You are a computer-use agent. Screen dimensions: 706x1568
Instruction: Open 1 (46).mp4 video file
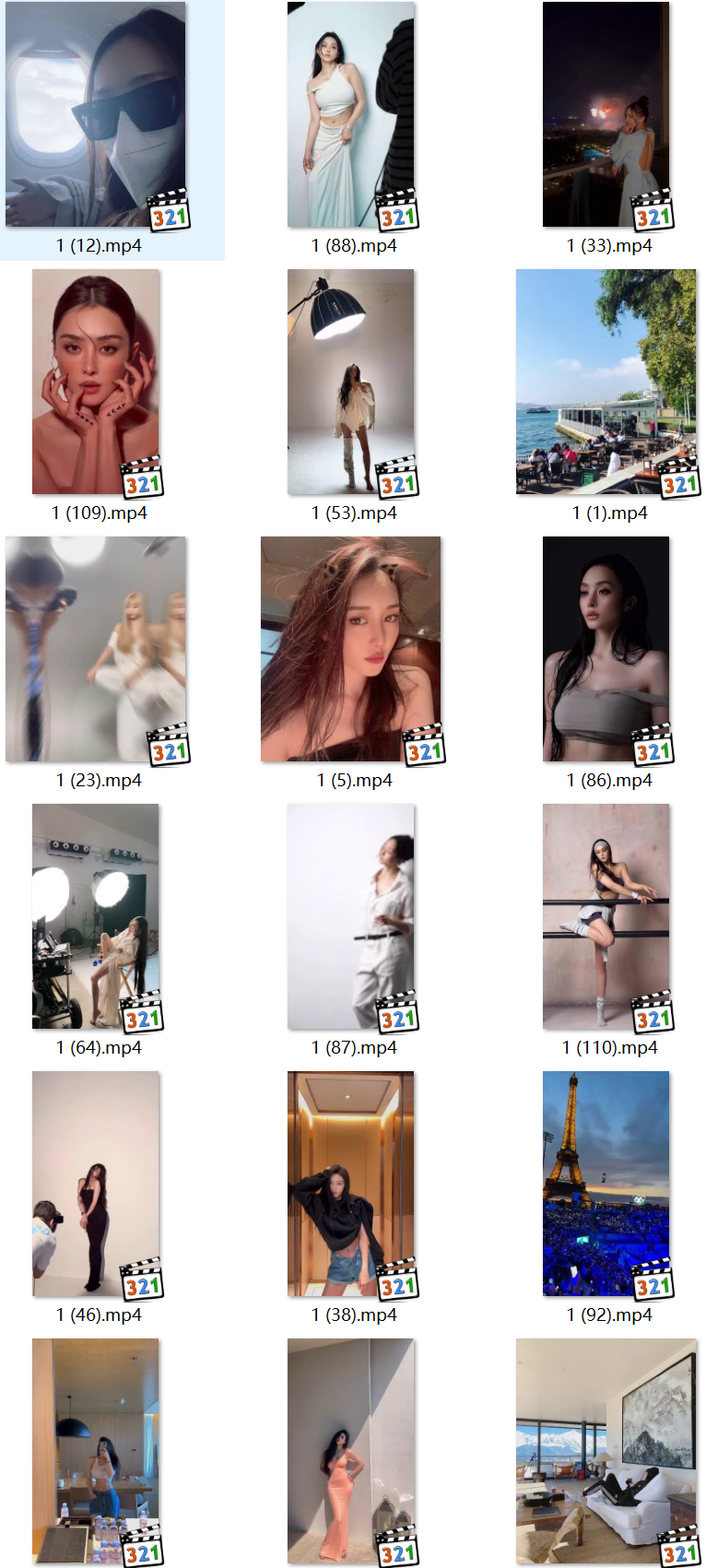96,1185
